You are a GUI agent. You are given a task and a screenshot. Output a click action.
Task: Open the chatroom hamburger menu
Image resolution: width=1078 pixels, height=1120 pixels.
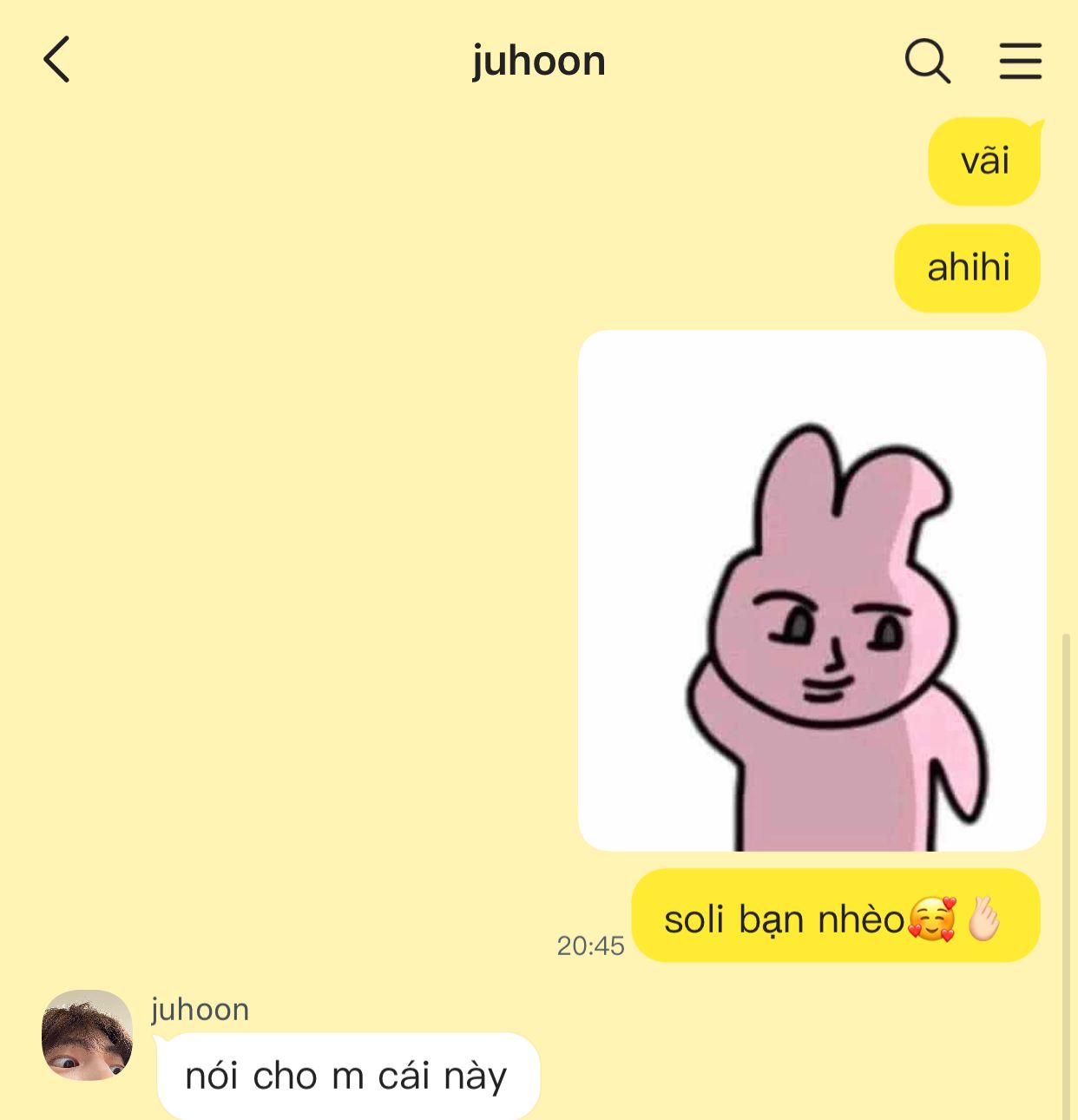pos(1020,61)
